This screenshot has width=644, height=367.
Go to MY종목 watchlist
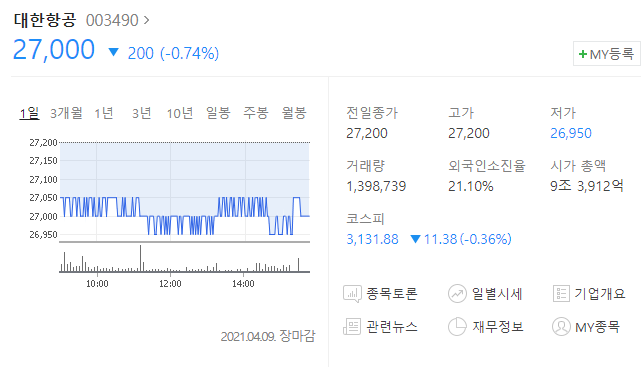586,327
